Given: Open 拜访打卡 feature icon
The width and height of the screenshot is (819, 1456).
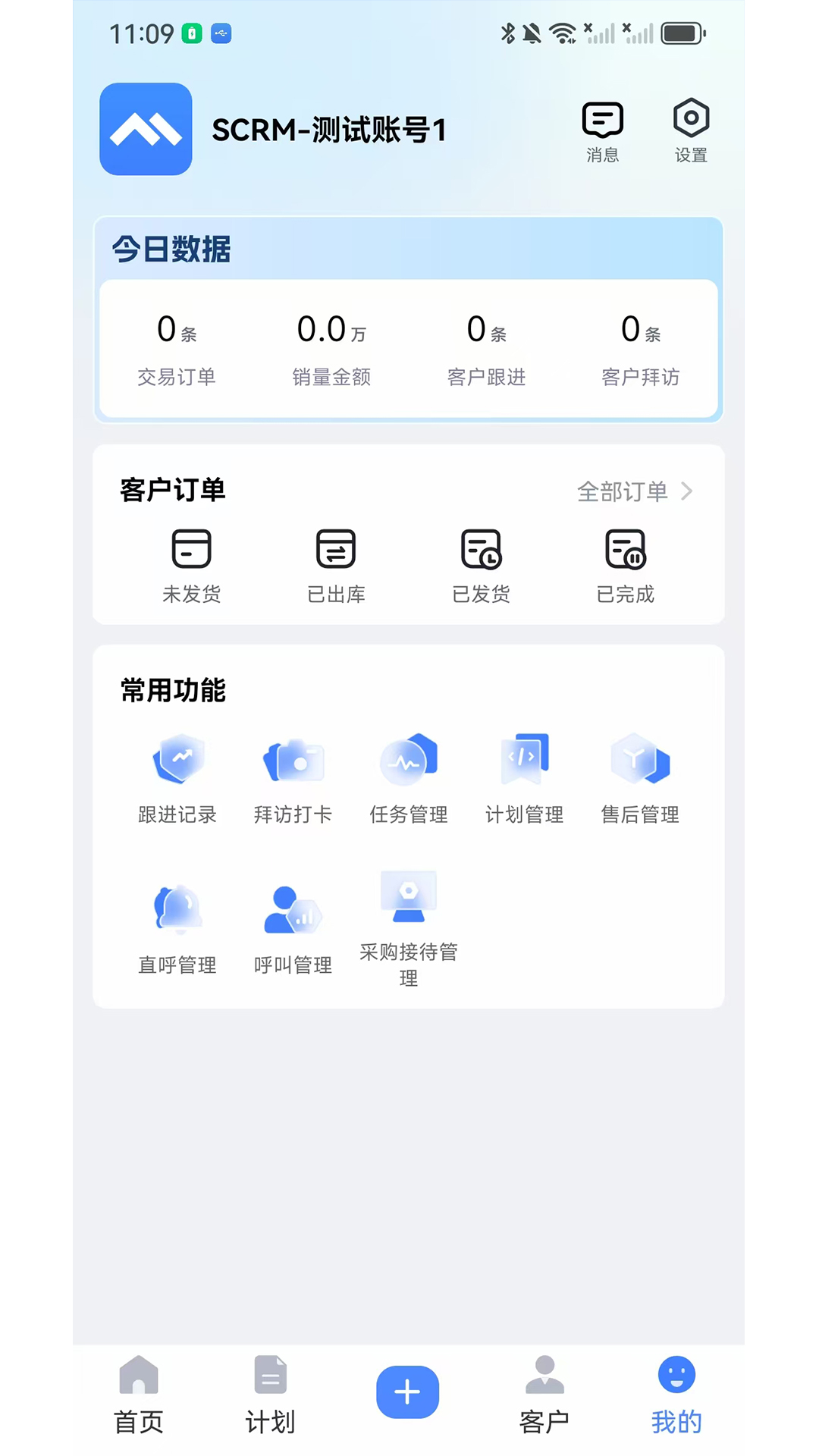Looking at the screenshot, I should pos(292,762).
